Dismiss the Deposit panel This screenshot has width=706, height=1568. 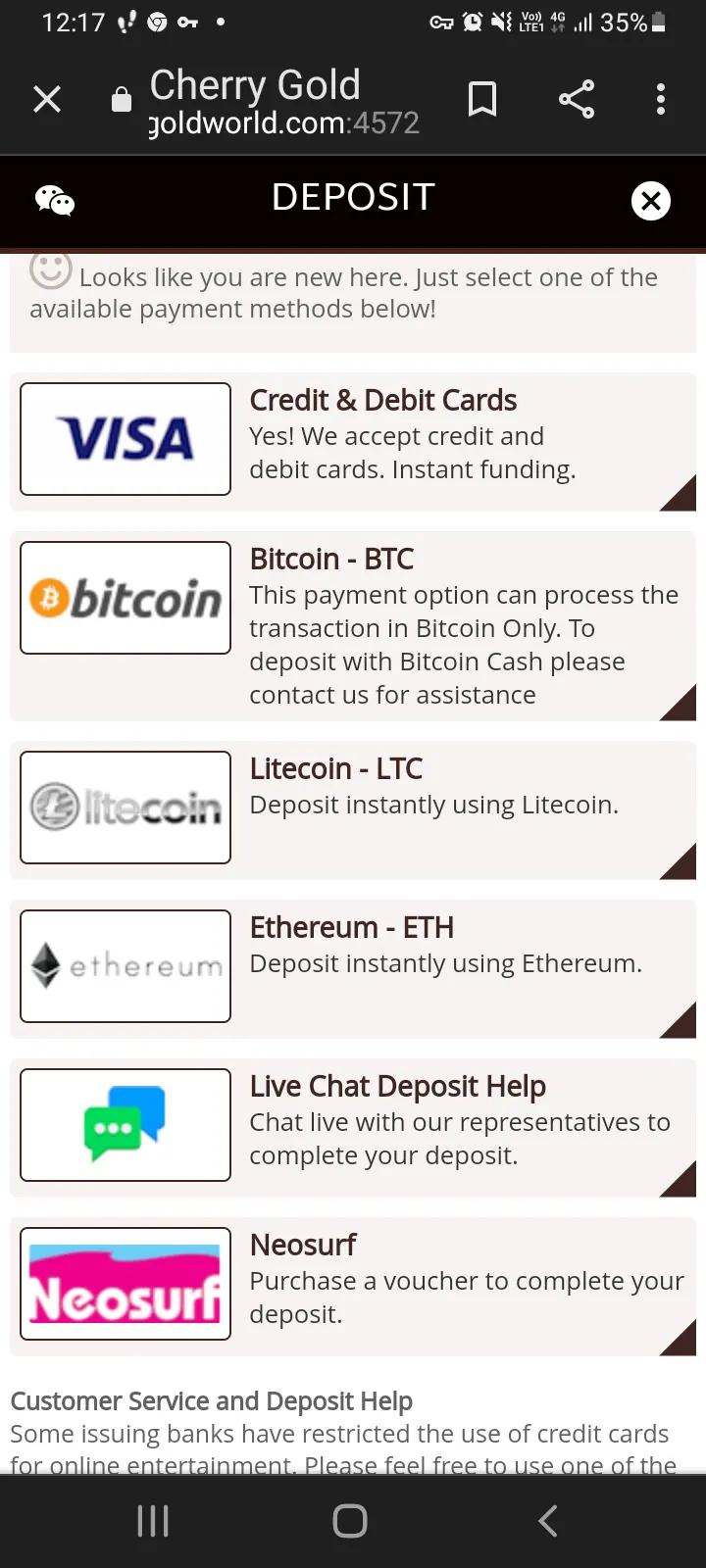pyautogui.click(x=650, y=201)
